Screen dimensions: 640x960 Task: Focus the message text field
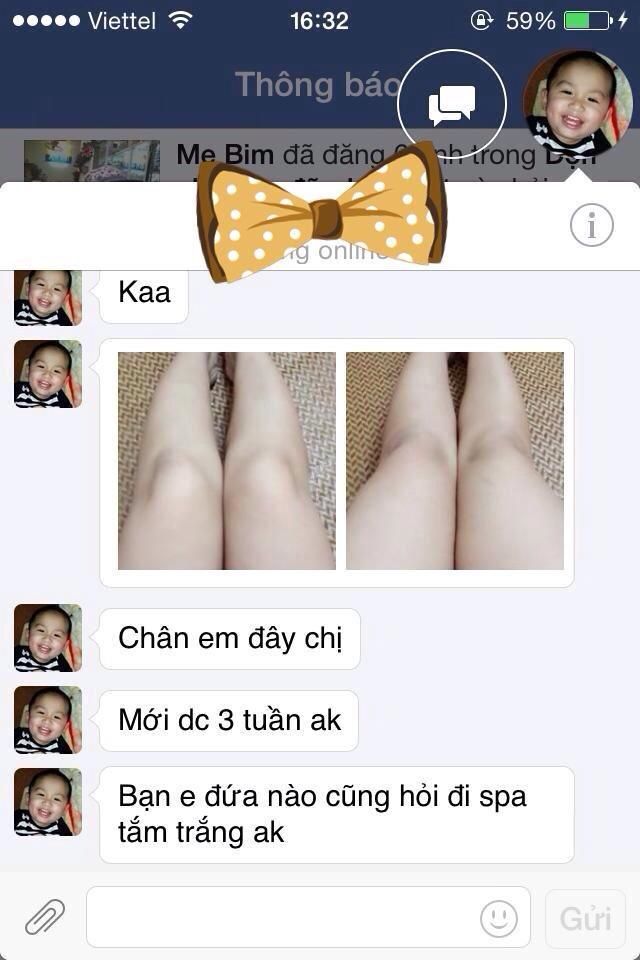(x=280, y=916)
